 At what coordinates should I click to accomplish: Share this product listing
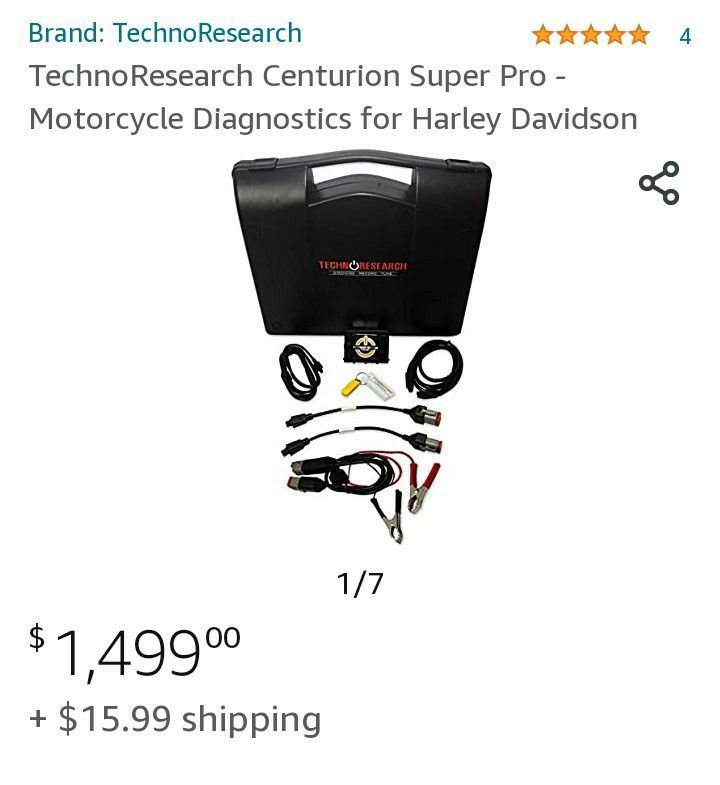click(658, 183)
